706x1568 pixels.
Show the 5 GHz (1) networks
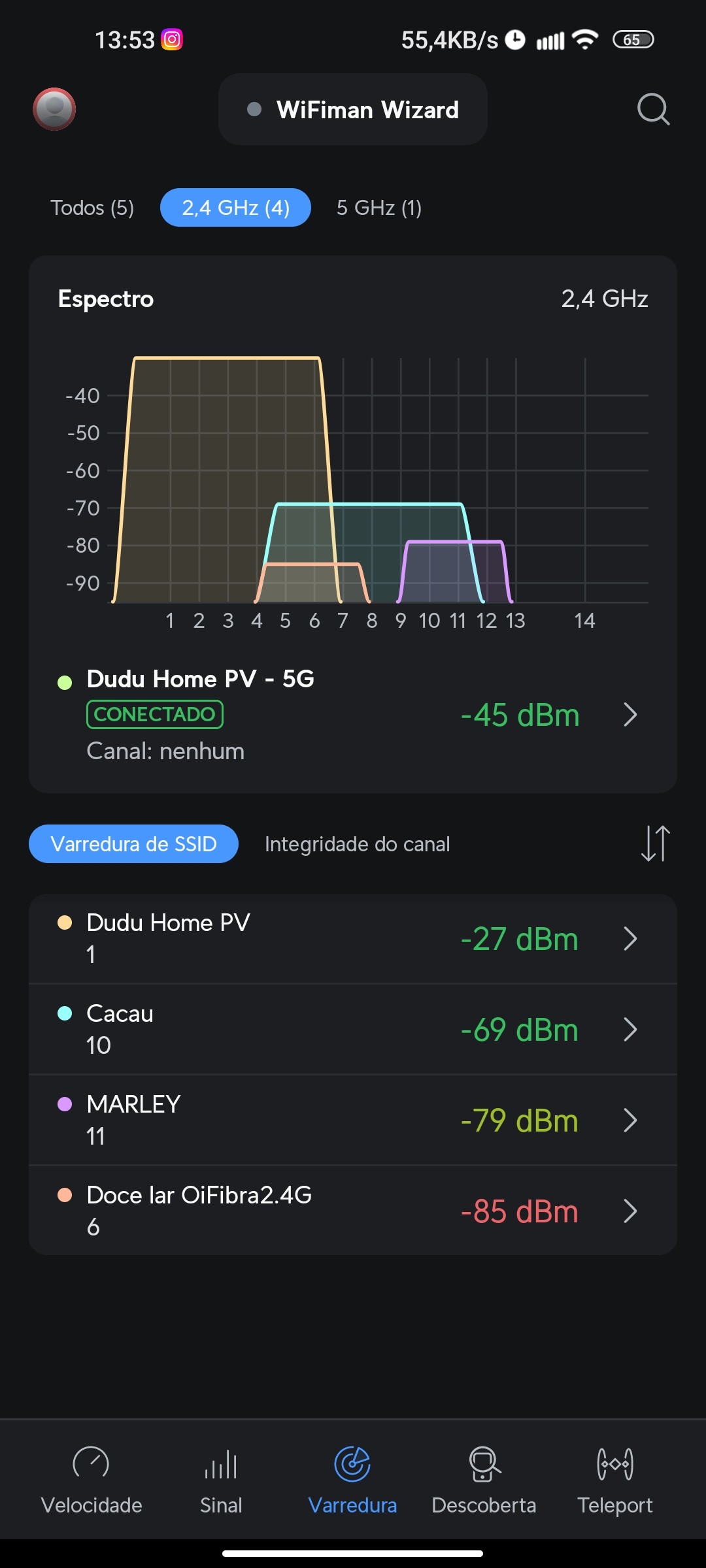(379, 208)
